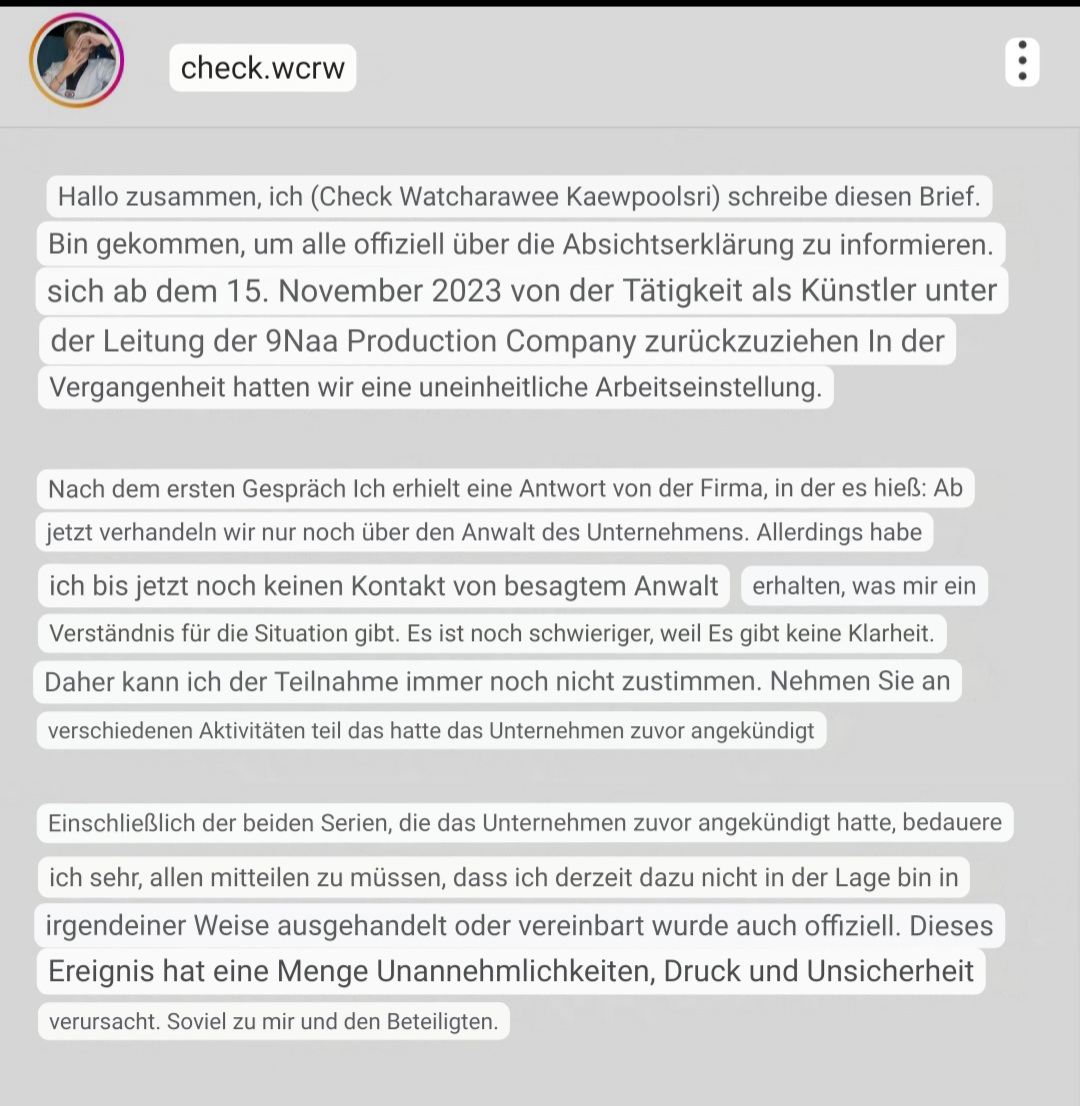Open the post's three-dot overflow menu
The image size is (1080, 1106).
coord(1021,62)
